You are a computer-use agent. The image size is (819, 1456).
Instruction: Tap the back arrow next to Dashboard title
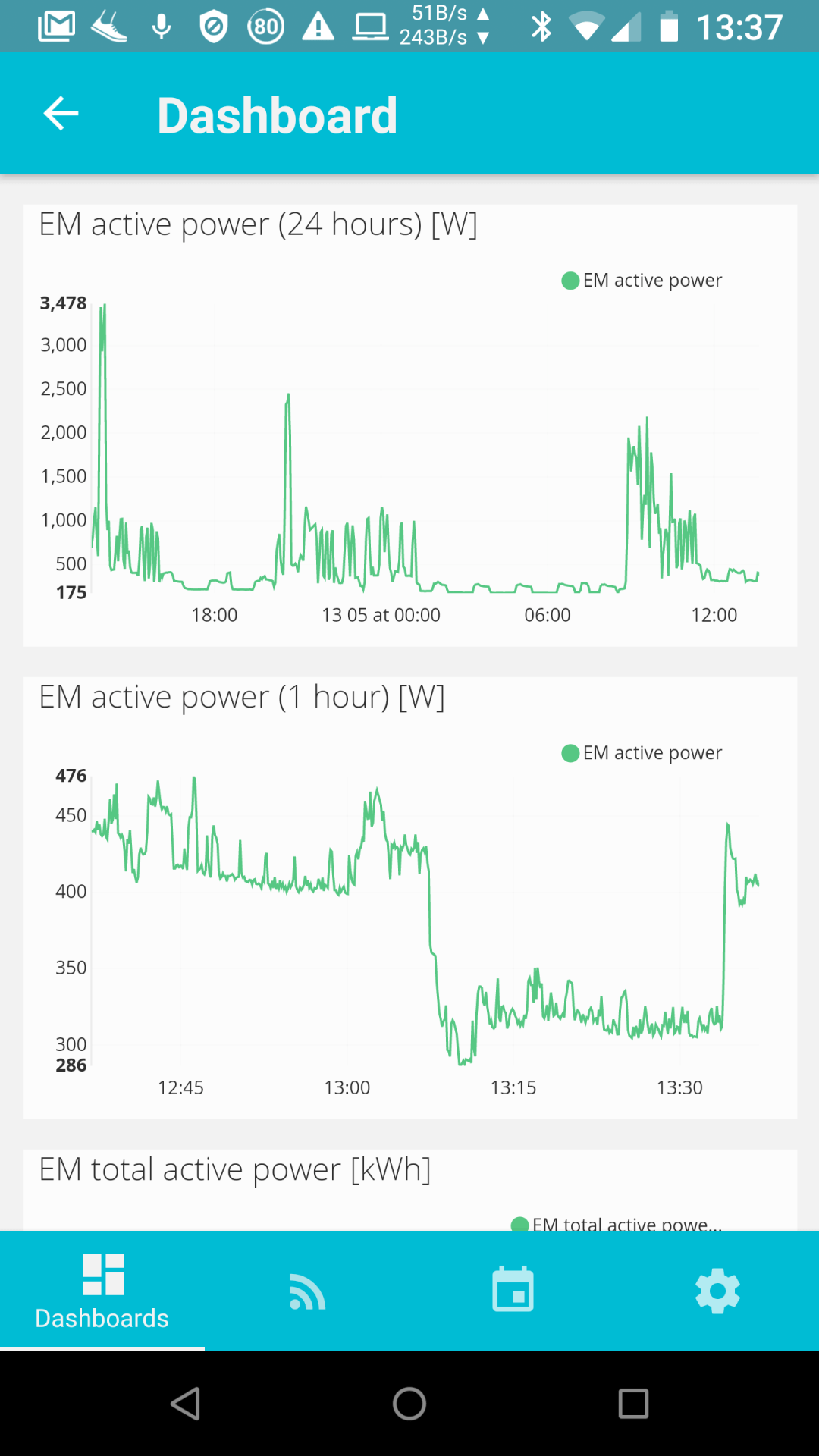pyautogui.click(x=61, y=114)
